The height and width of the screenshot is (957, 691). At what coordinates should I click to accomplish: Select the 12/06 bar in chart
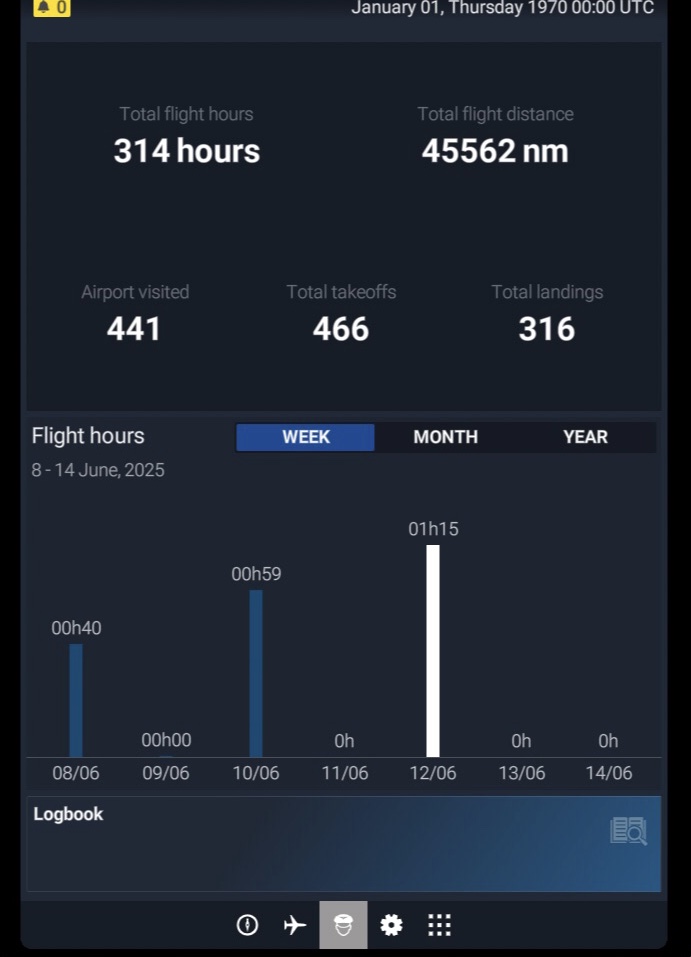click(x=433, y=650)
